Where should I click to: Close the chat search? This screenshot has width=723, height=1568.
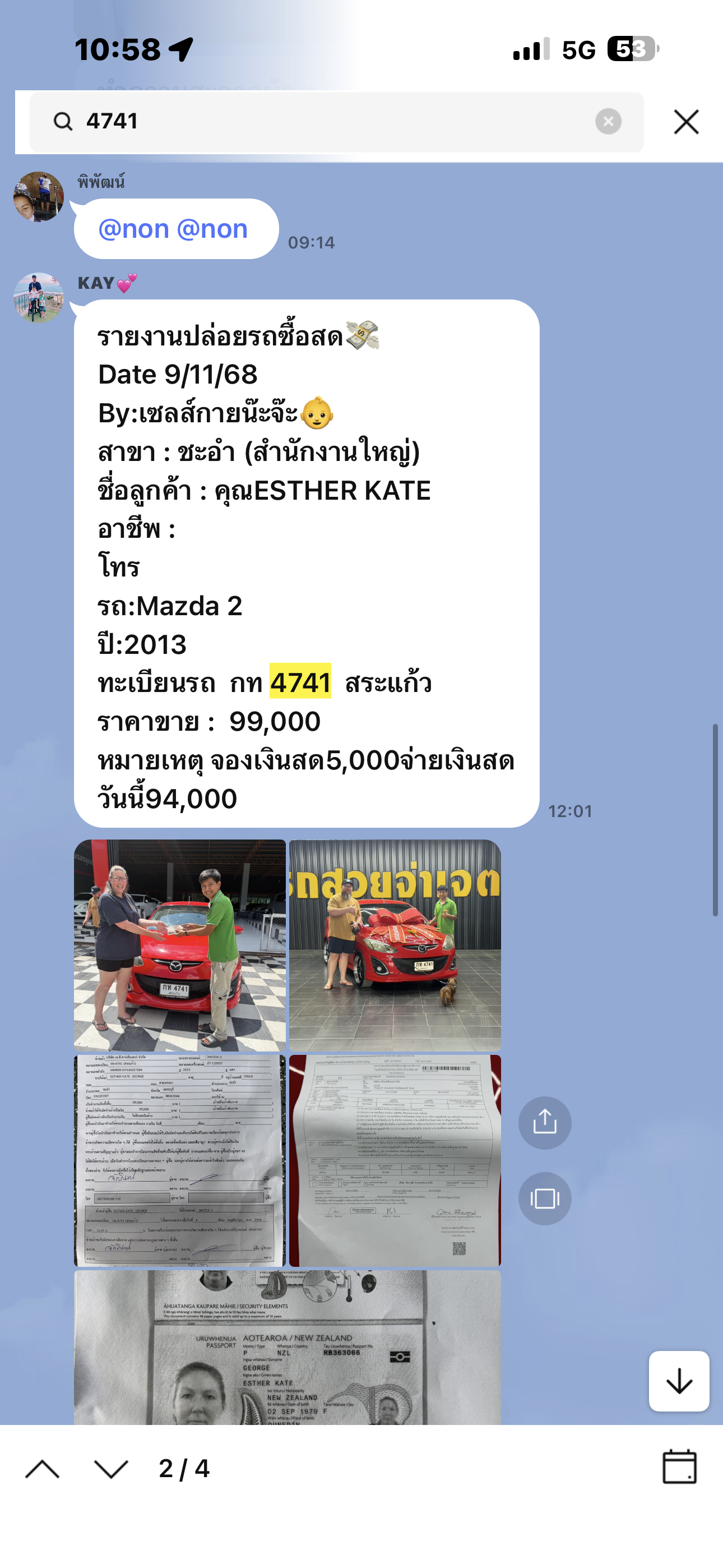point(686,122)
